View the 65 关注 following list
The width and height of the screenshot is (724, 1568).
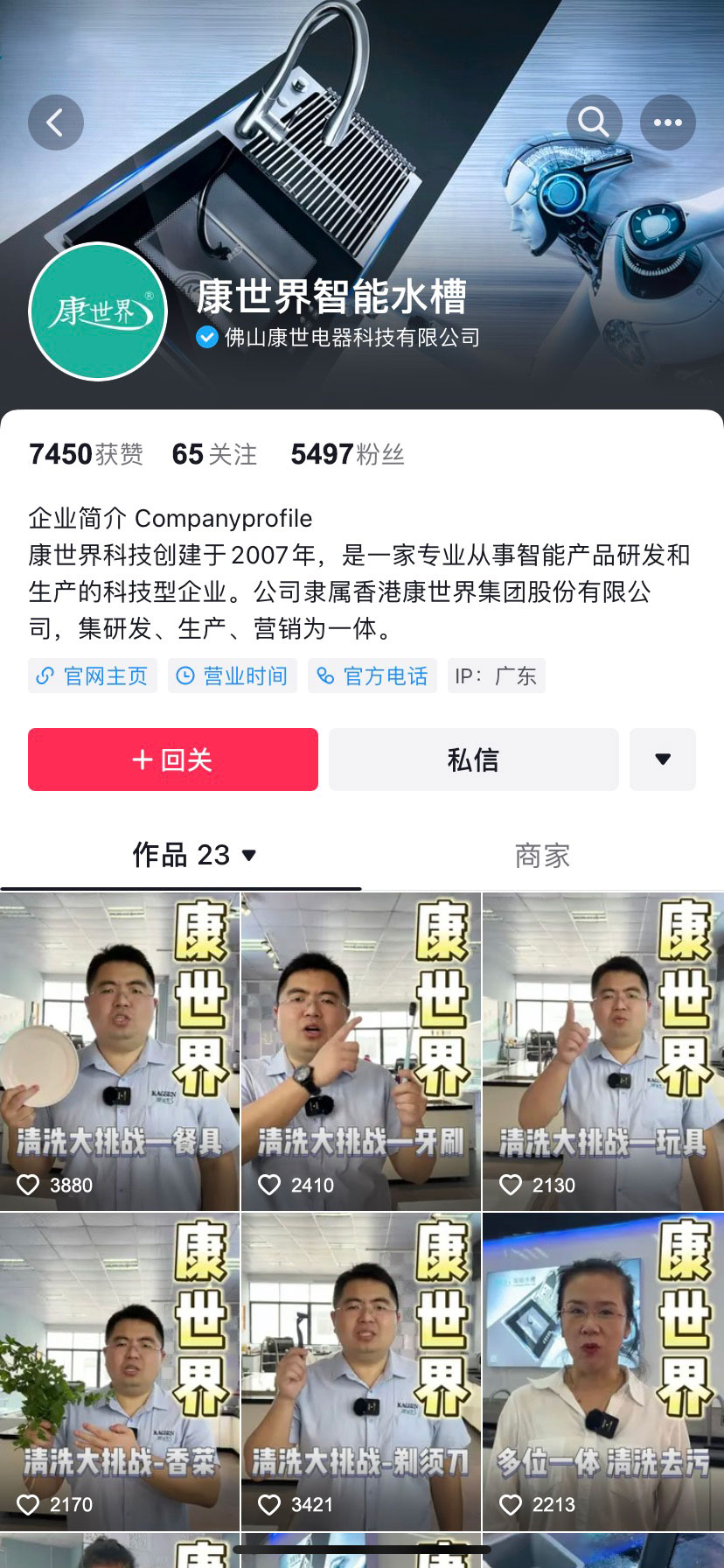pyautogui.click(x=214, y=455)
